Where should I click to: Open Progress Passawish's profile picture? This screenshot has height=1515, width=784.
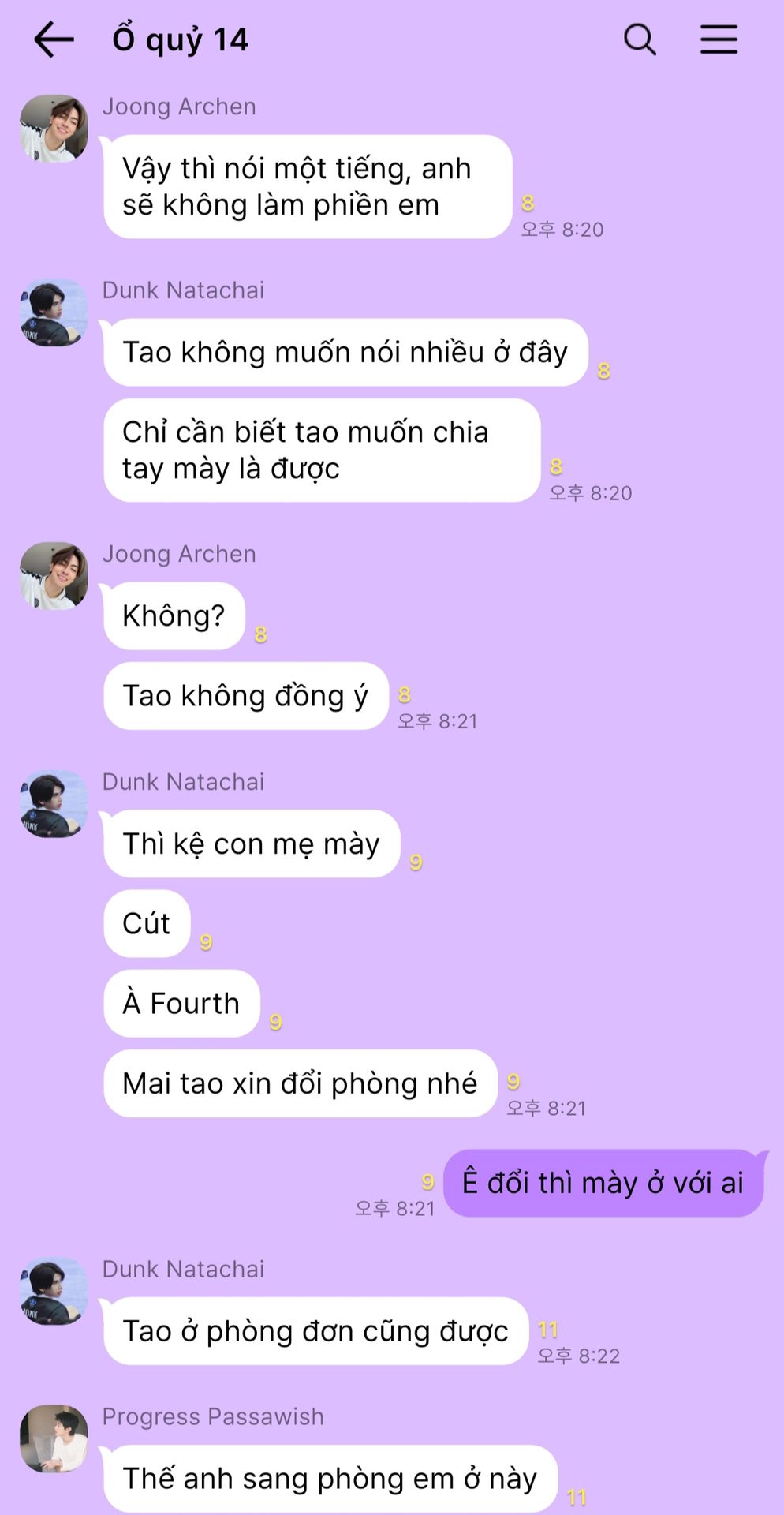pyautogui.click(x=54, y=1438)
